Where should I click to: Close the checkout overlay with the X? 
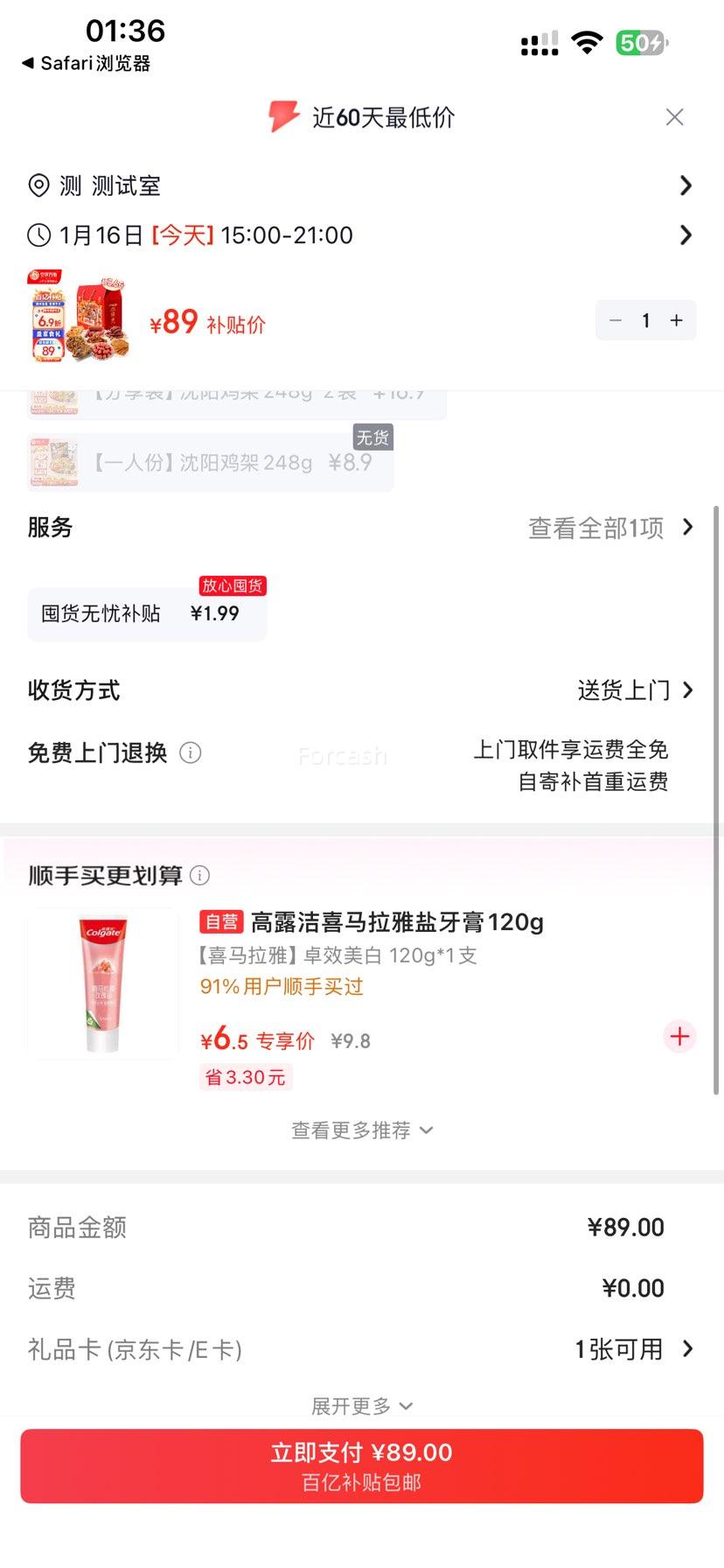pyautogui.click(x=674, y=116)
